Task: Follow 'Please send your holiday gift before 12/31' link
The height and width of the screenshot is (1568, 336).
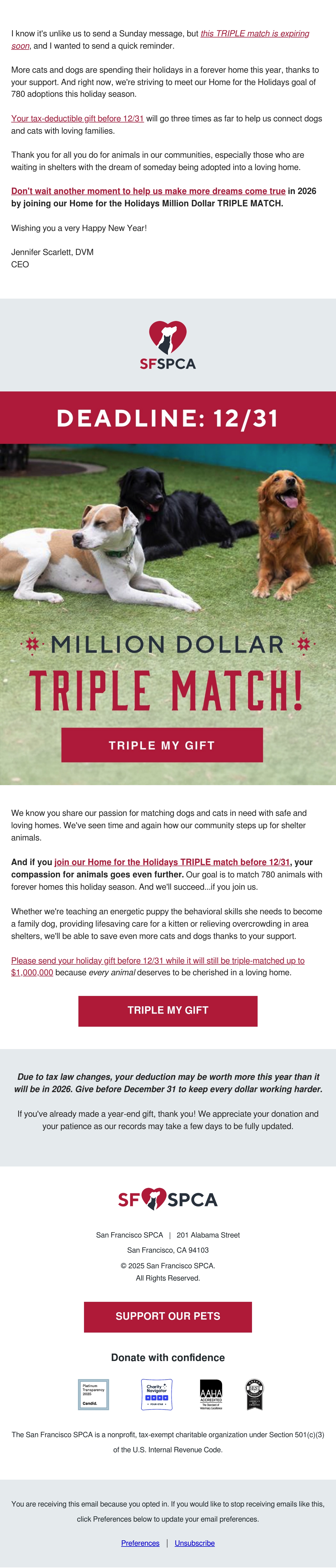Action: click(158, 967)
